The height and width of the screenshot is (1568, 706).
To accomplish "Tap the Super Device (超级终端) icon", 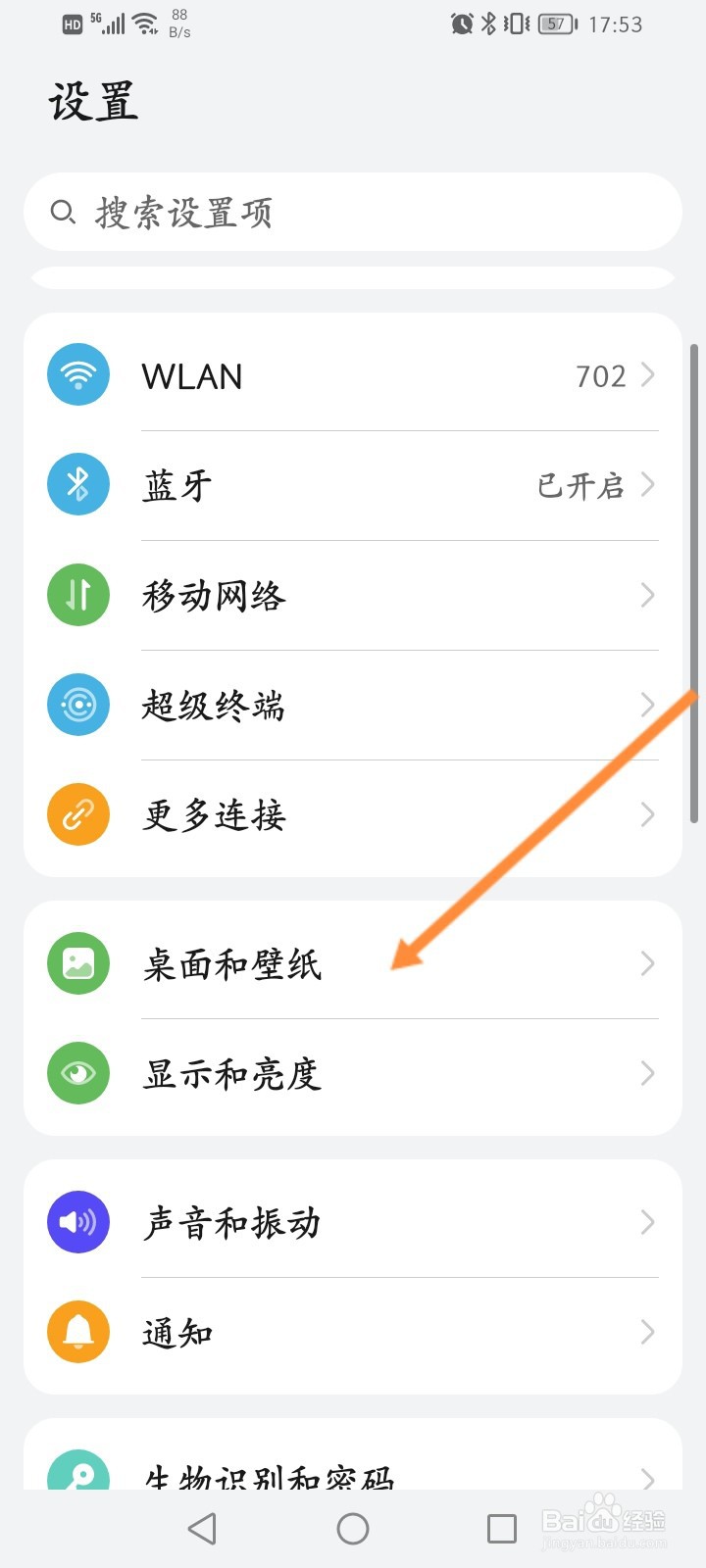I will 77,705.
